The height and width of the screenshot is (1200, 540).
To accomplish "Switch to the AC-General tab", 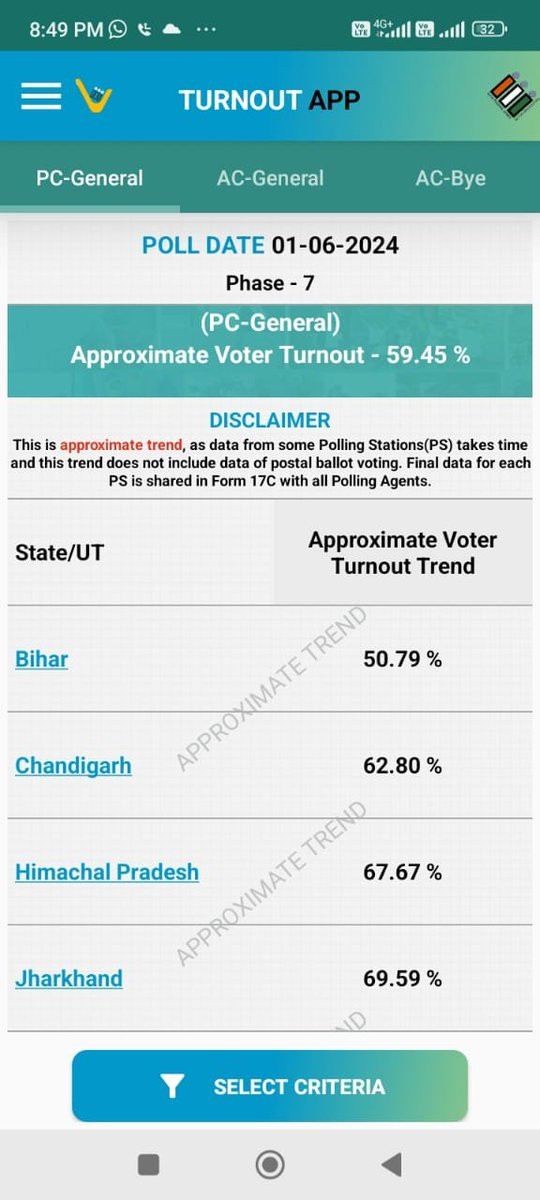I will [x=270, y=178].
